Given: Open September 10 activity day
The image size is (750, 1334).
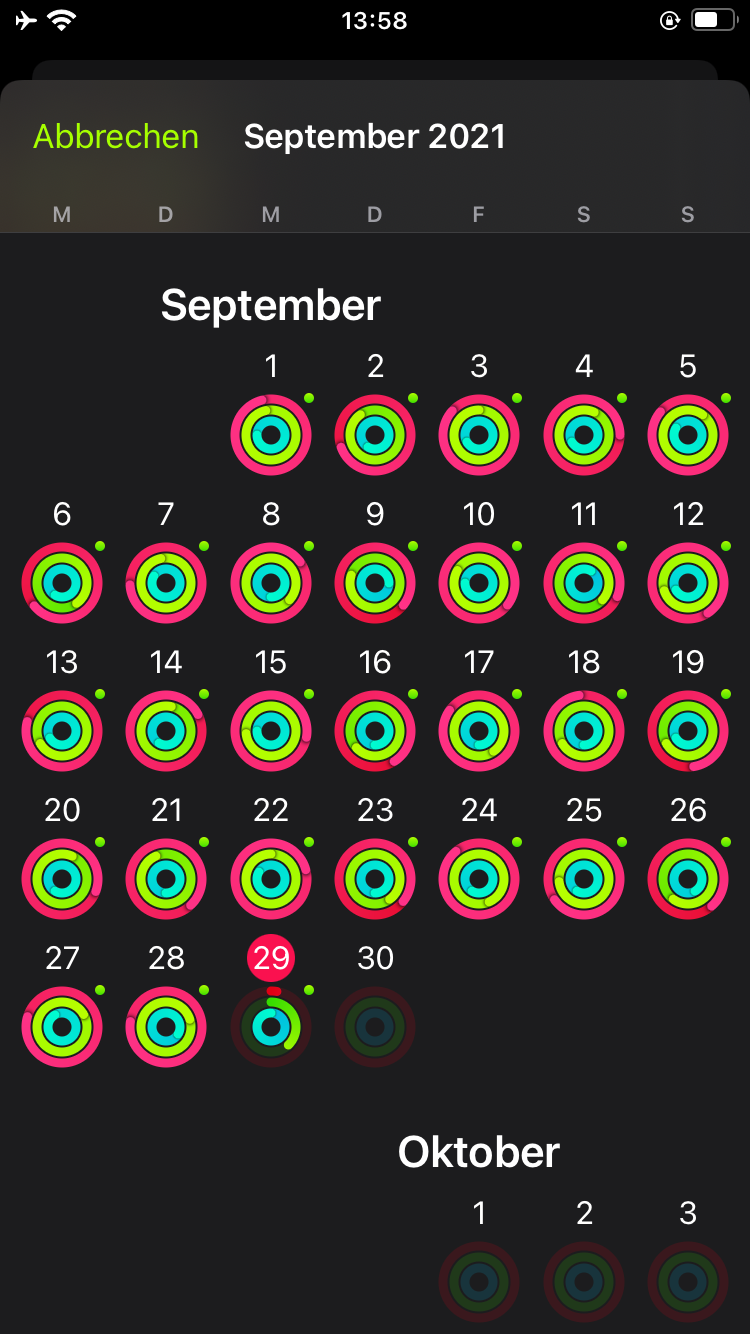Looking at the screenshot, I should tap(479, 583).
